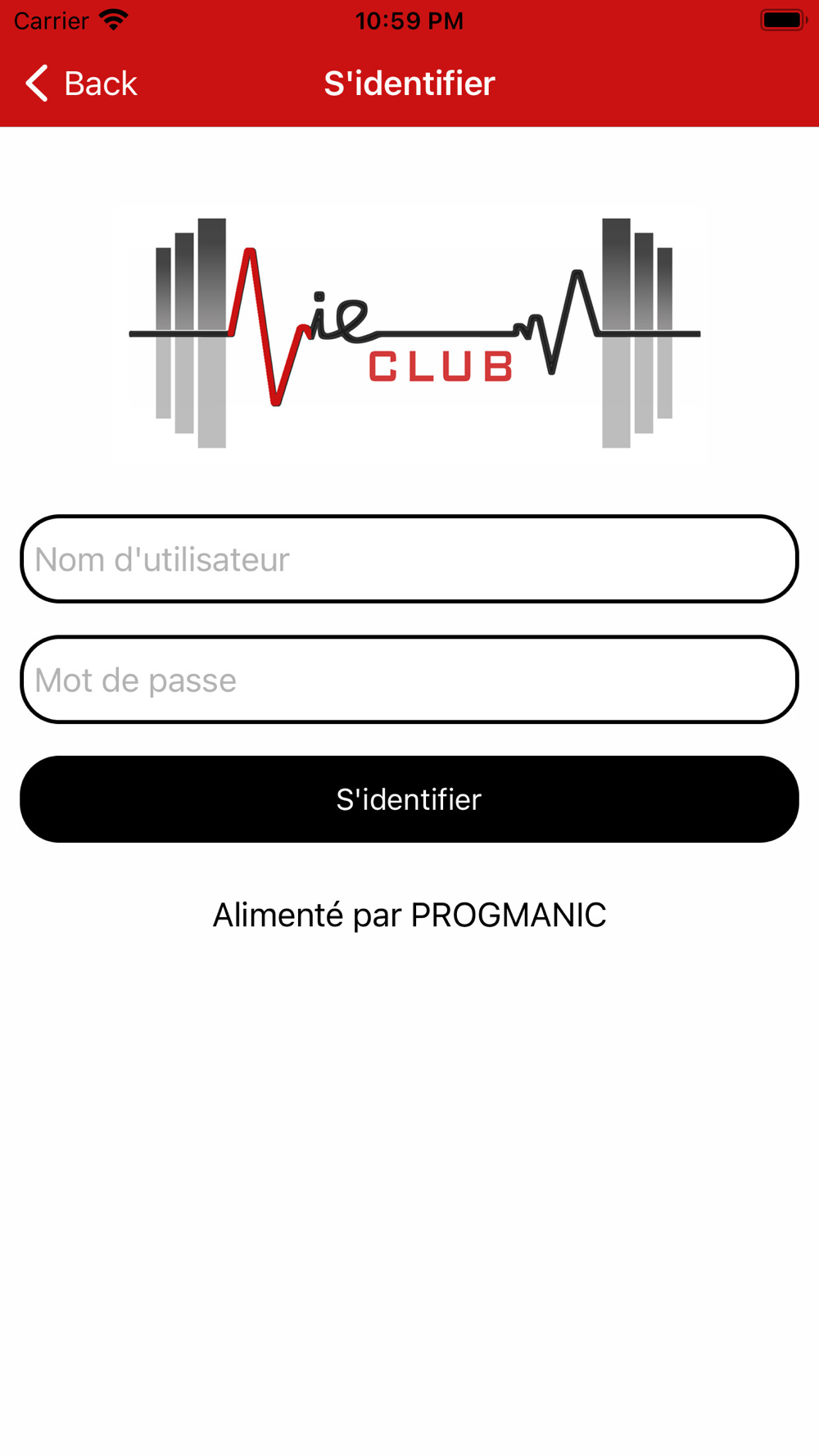Select the Mot de passe field

409,680
